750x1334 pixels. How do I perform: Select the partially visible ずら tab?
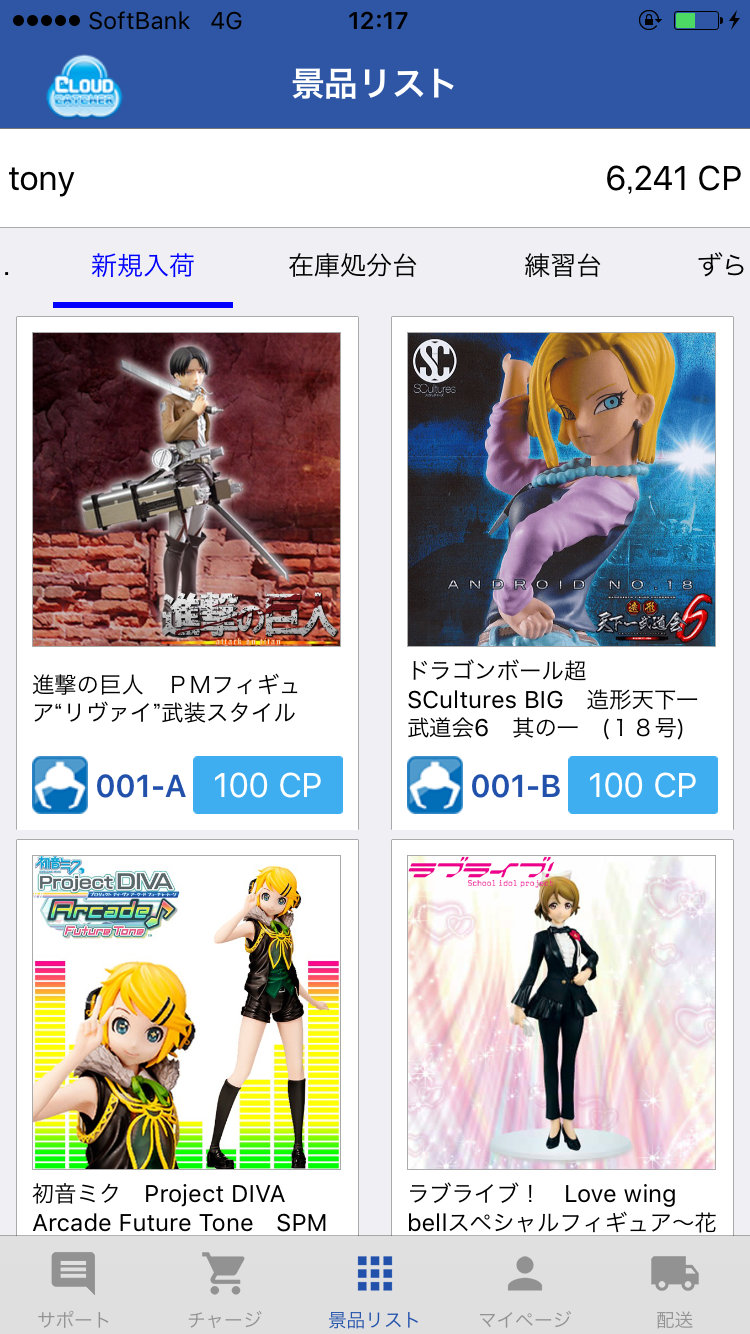(x=722, y=266)
